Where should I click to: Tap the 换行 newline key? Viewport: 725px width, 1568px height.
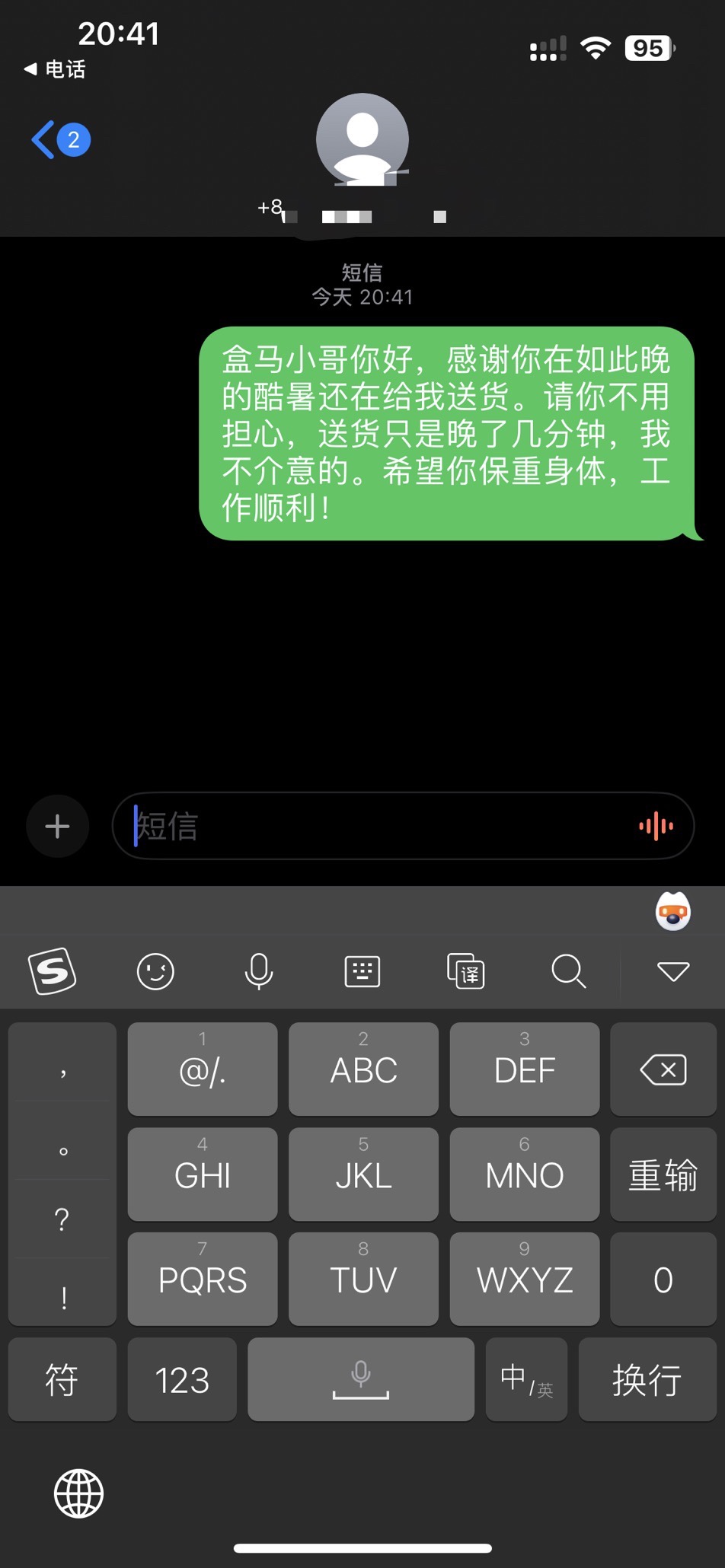coord(647,1379)
